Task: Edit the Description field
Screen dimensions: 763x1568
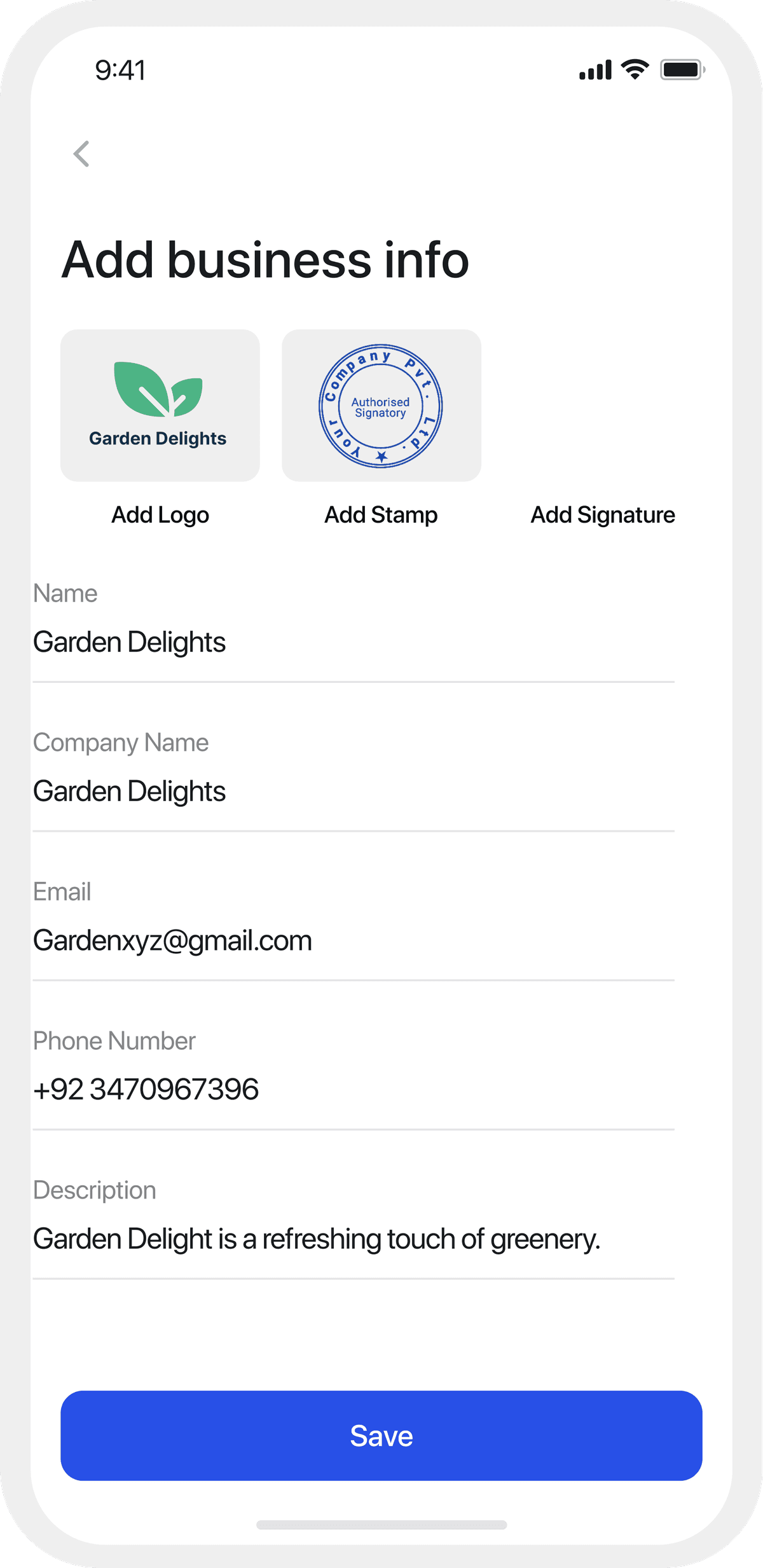Action: click(353, 1239)
